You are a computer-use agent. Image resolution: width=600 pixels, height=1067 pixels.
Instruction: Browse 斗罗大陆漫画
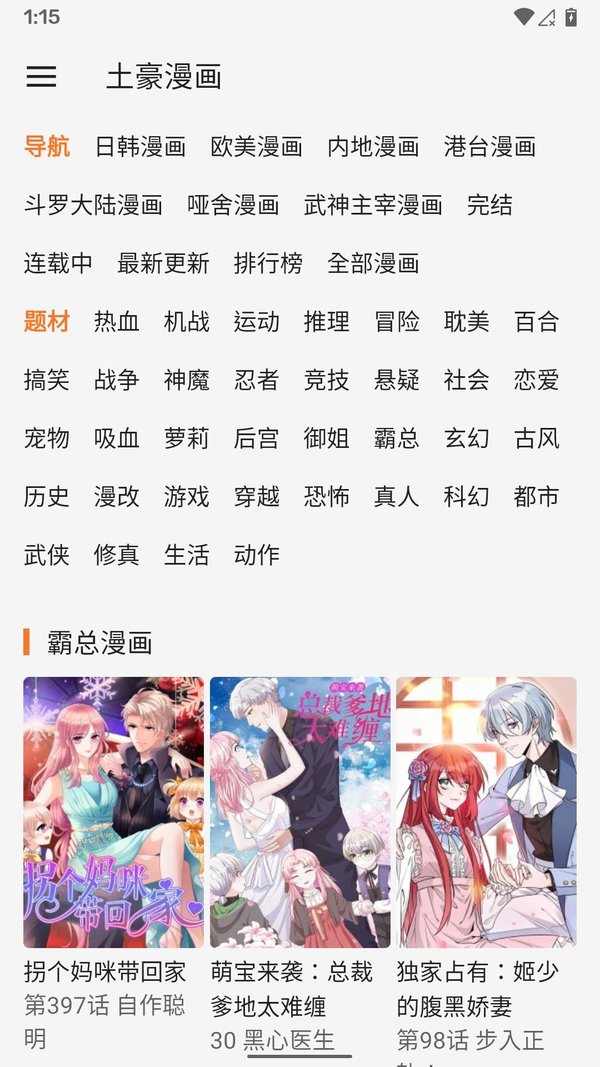pos(93,205)
